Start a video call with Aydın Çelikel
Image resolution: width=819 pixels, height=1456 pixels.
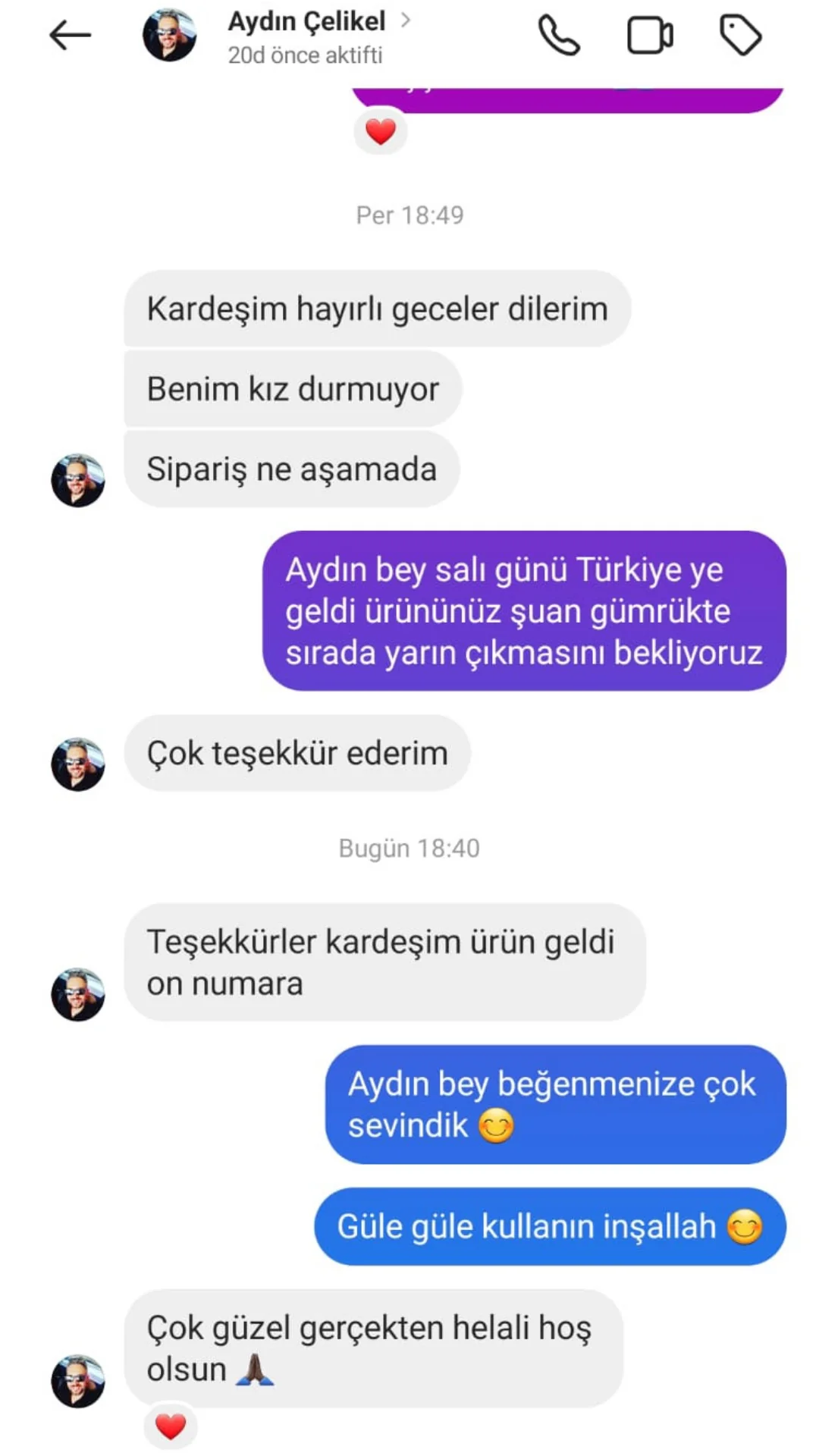[650, 36]
